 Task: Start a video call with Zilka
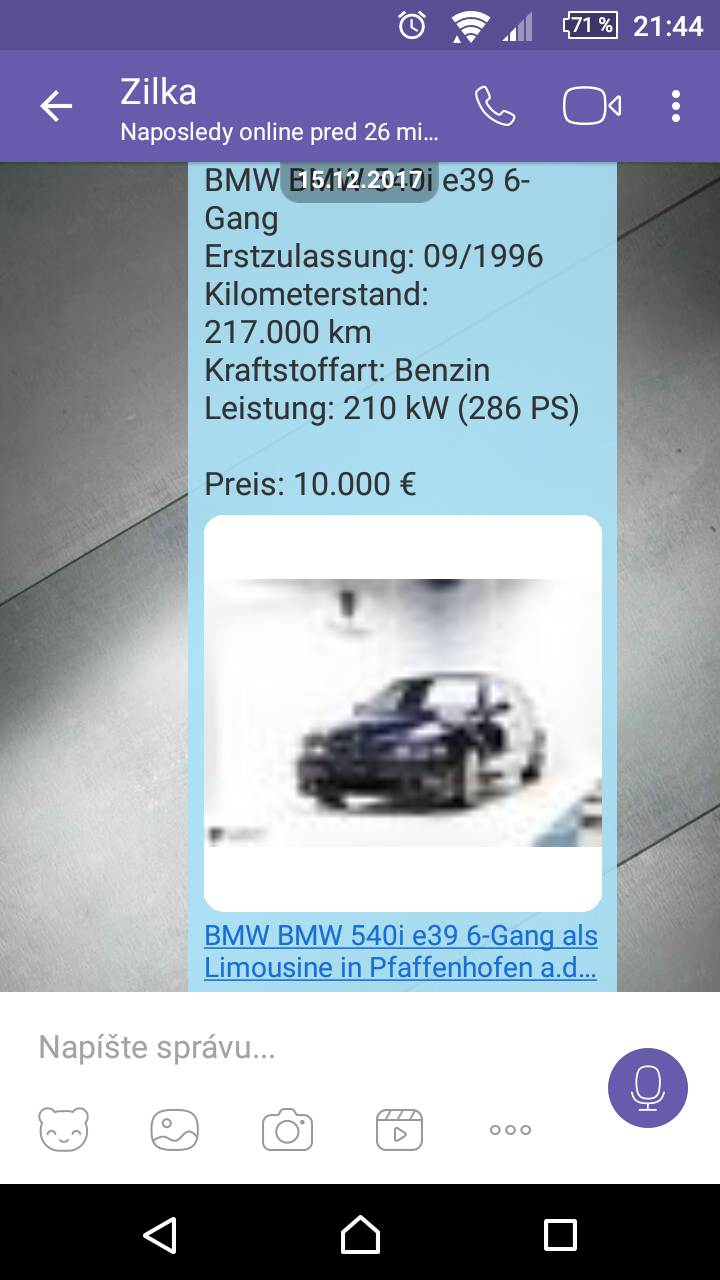click(x=592, y=106)
